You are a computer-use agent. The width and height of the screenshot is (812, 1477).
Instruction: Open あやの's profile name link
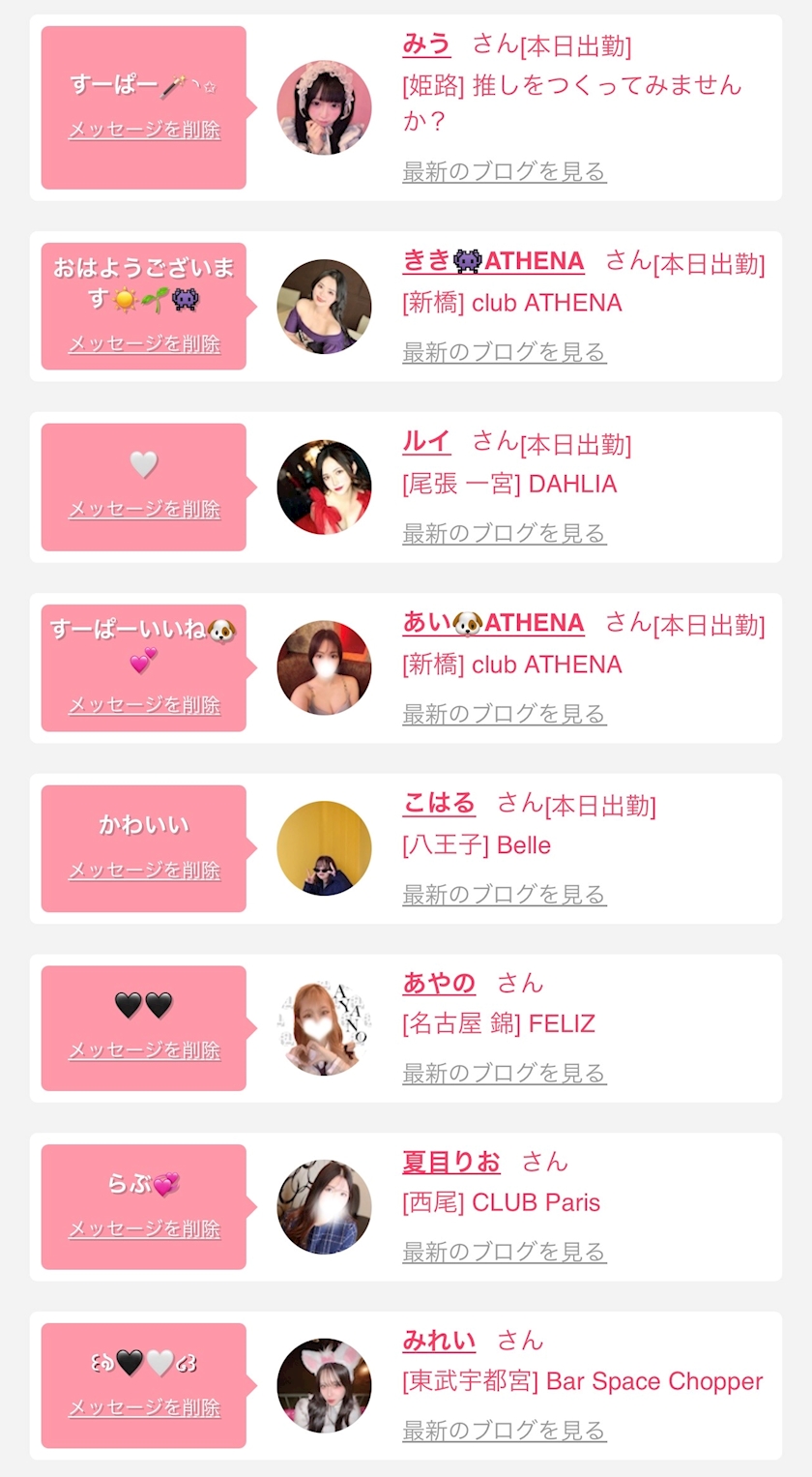coord(439,984)
